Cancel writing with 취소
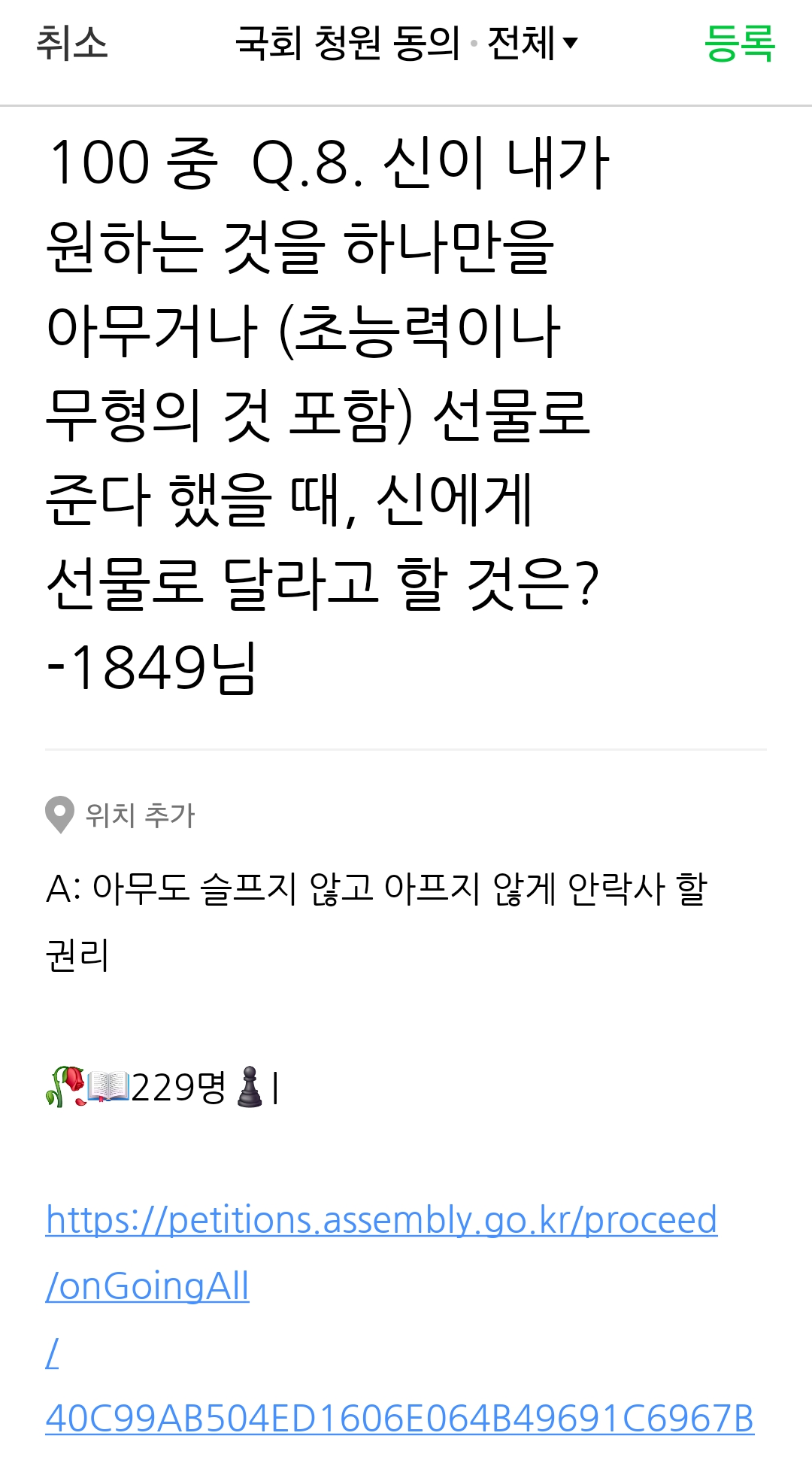This screenshot has height=1457, width=812. [x=72, y=43]
